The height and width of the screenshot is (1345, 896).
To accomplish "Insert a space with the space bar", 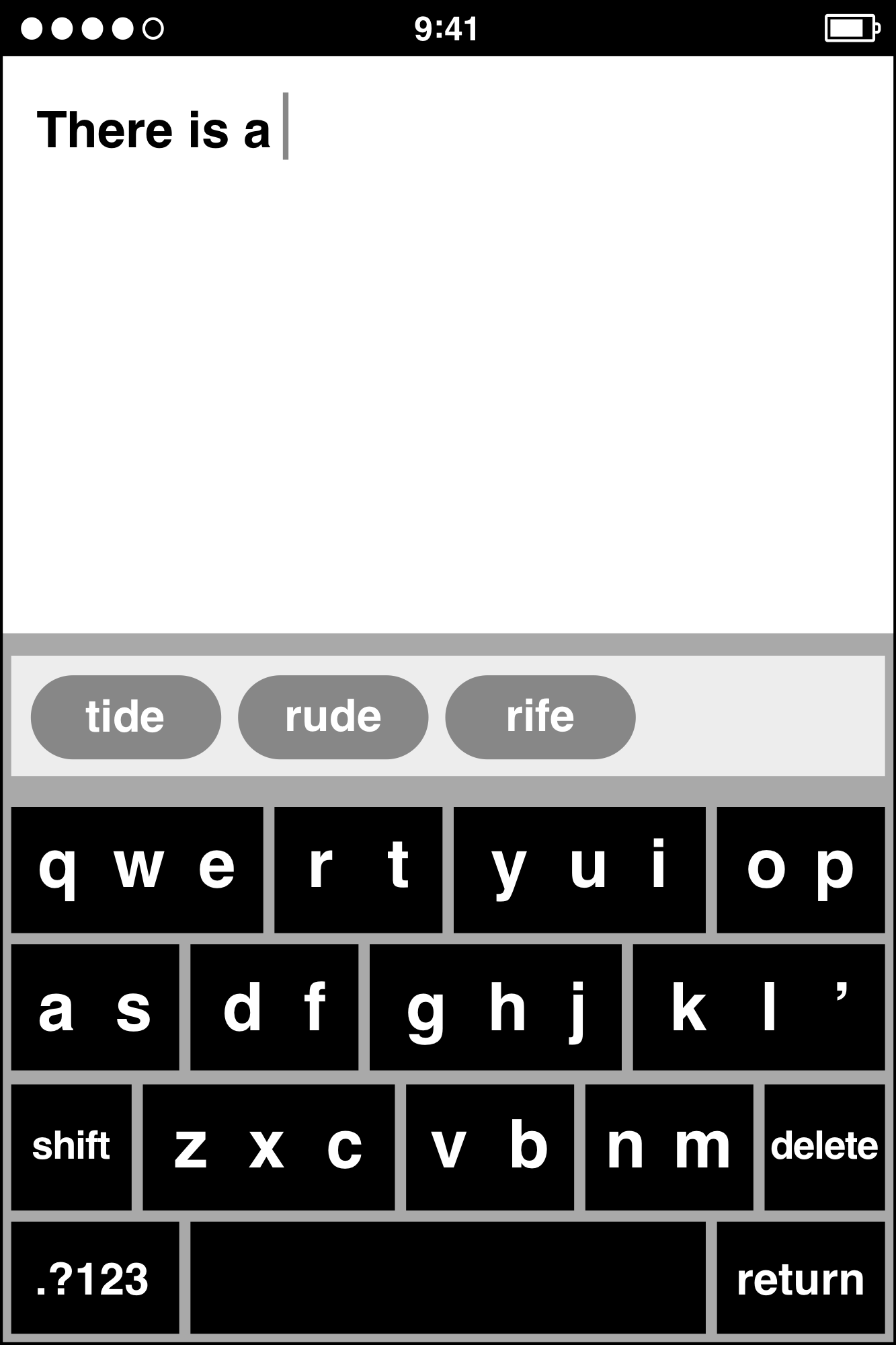I will point(448,1278).
